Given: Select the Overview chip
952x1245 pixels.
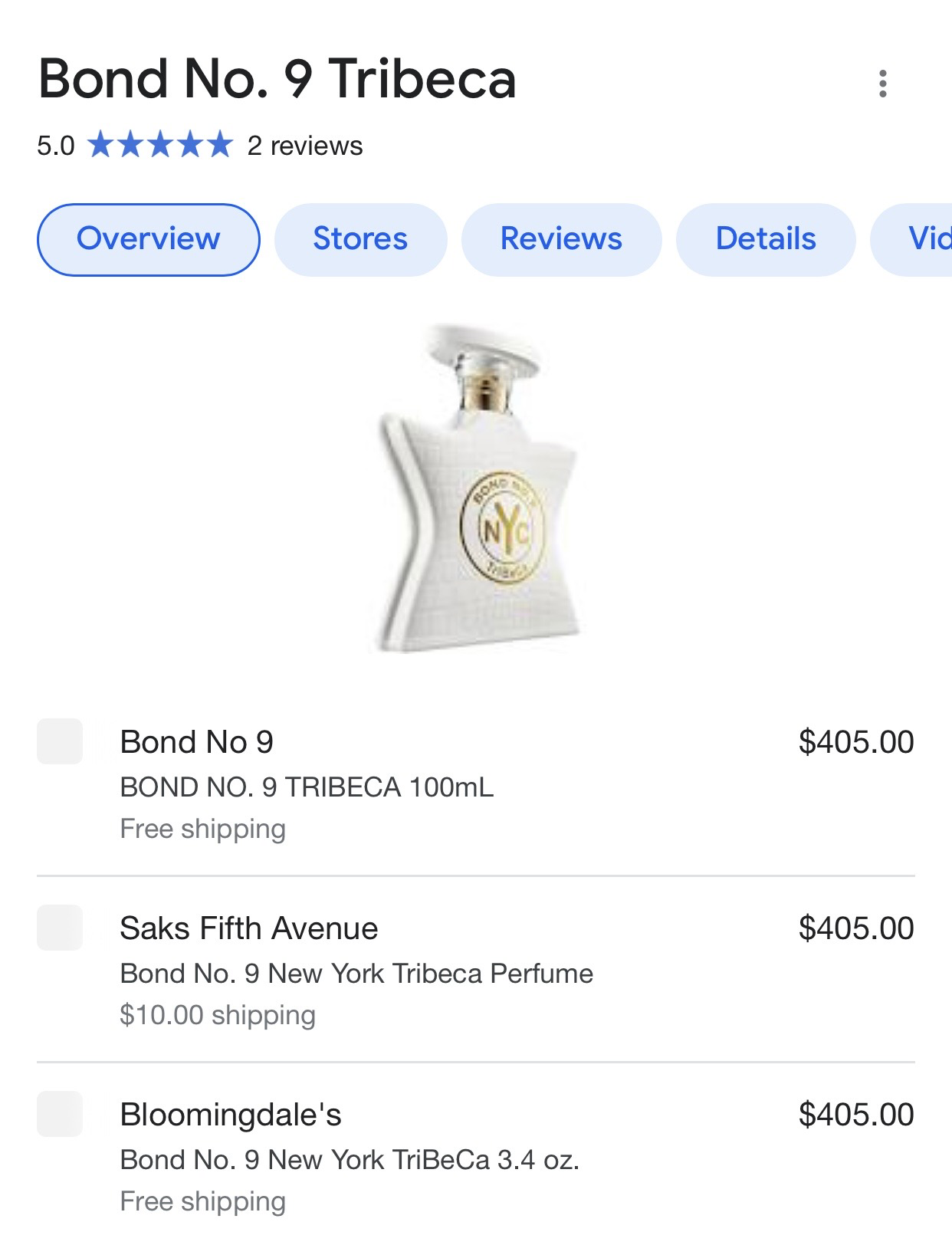Looking at the screenshot, I should click(148, 239).
